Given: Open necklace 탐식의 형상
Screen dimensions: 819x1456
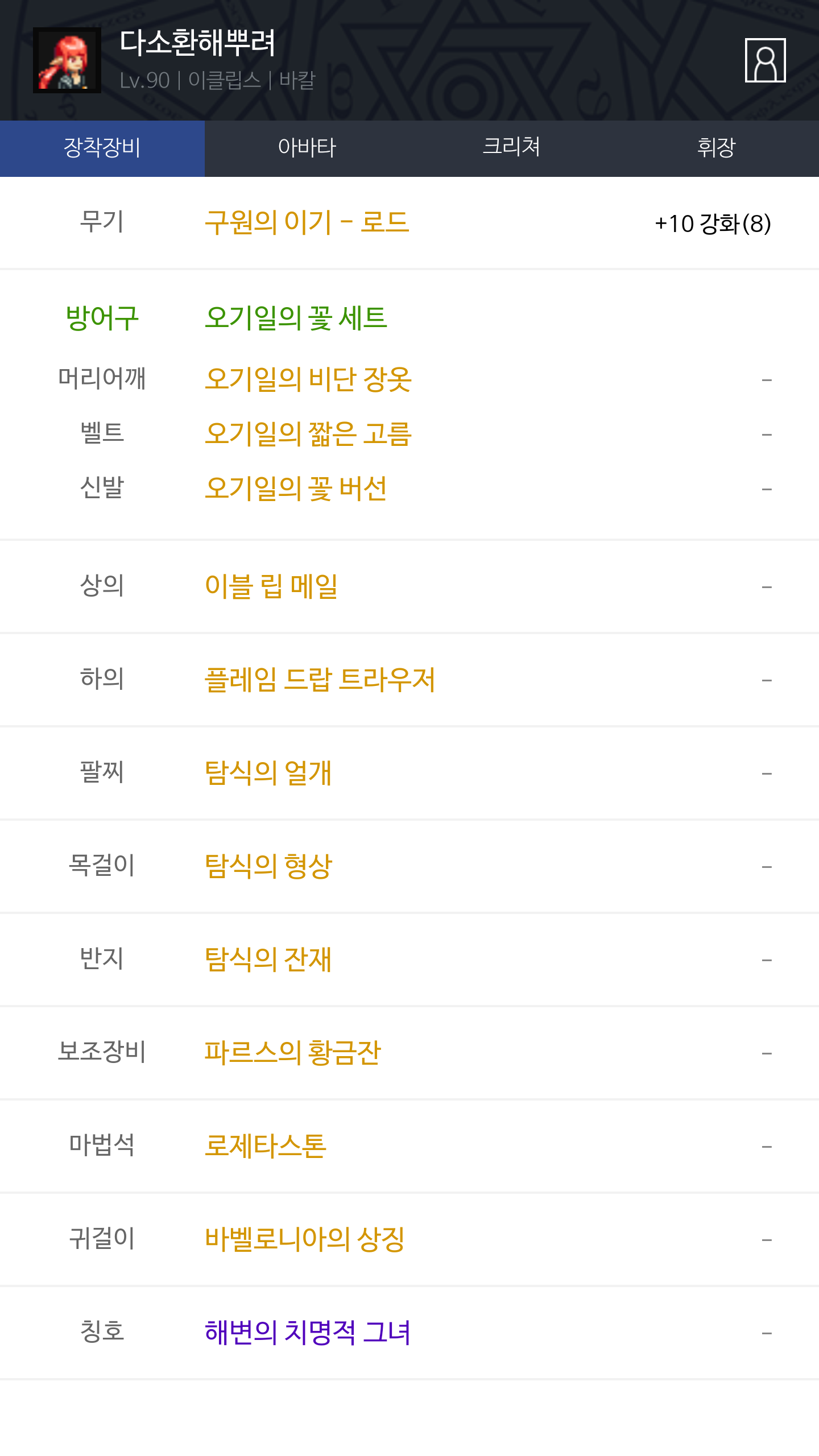Looking at the screenshot, I should point(268,866).
